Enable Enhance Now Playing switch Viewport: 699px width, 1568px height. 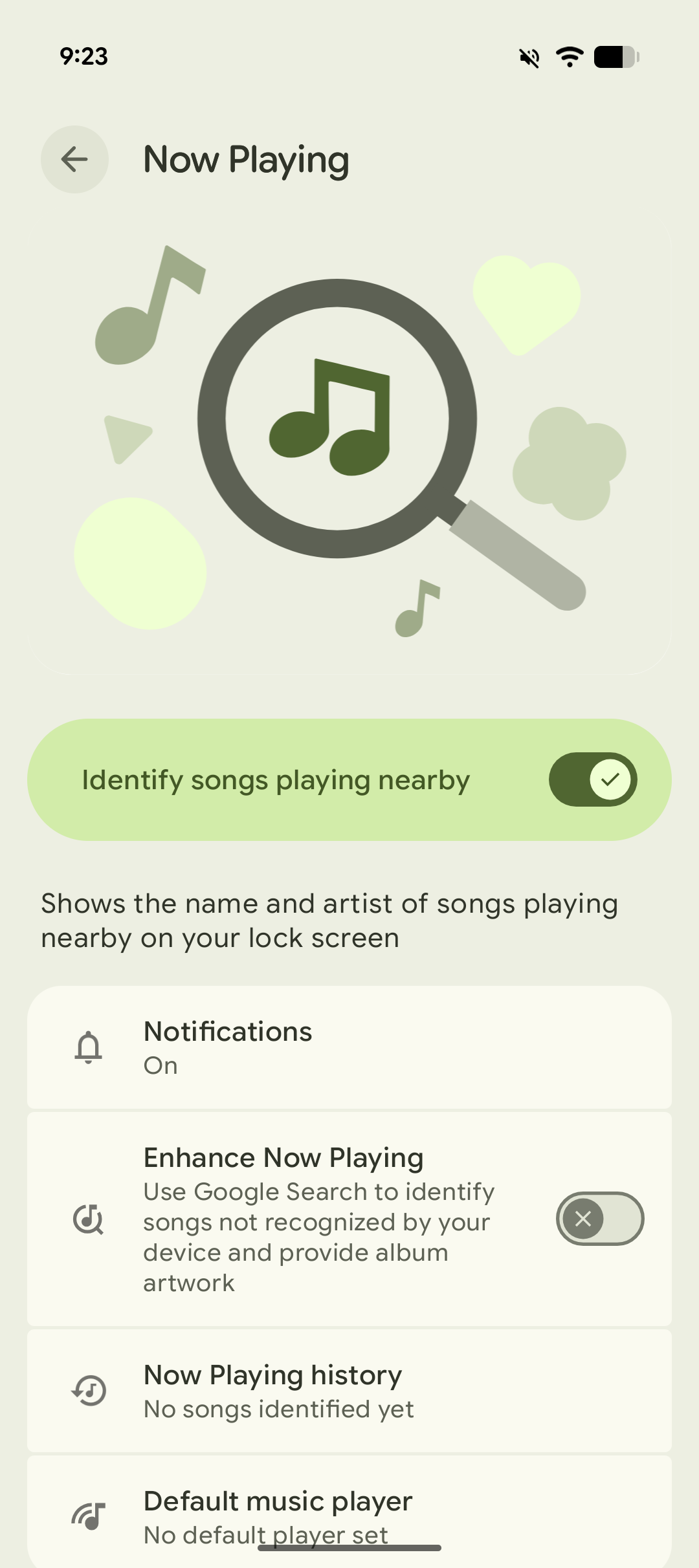(599, 1219)
